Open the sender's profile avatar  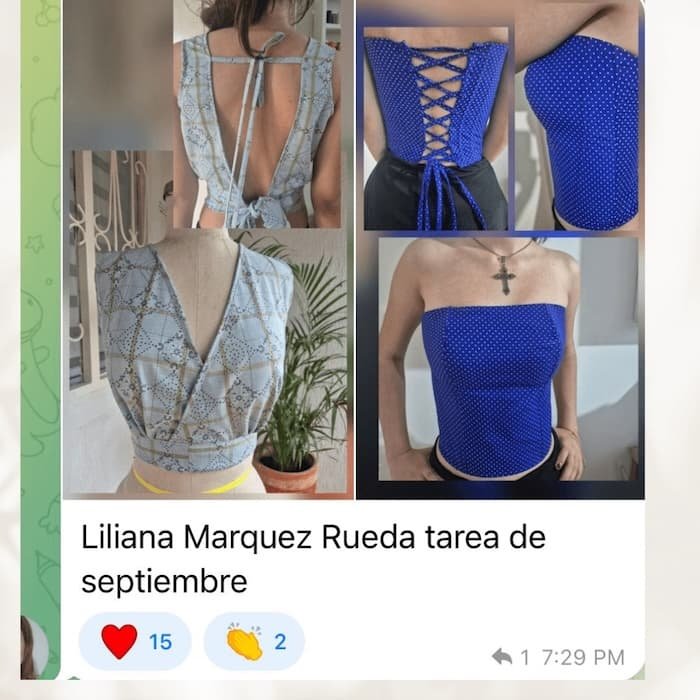(33, 647)
